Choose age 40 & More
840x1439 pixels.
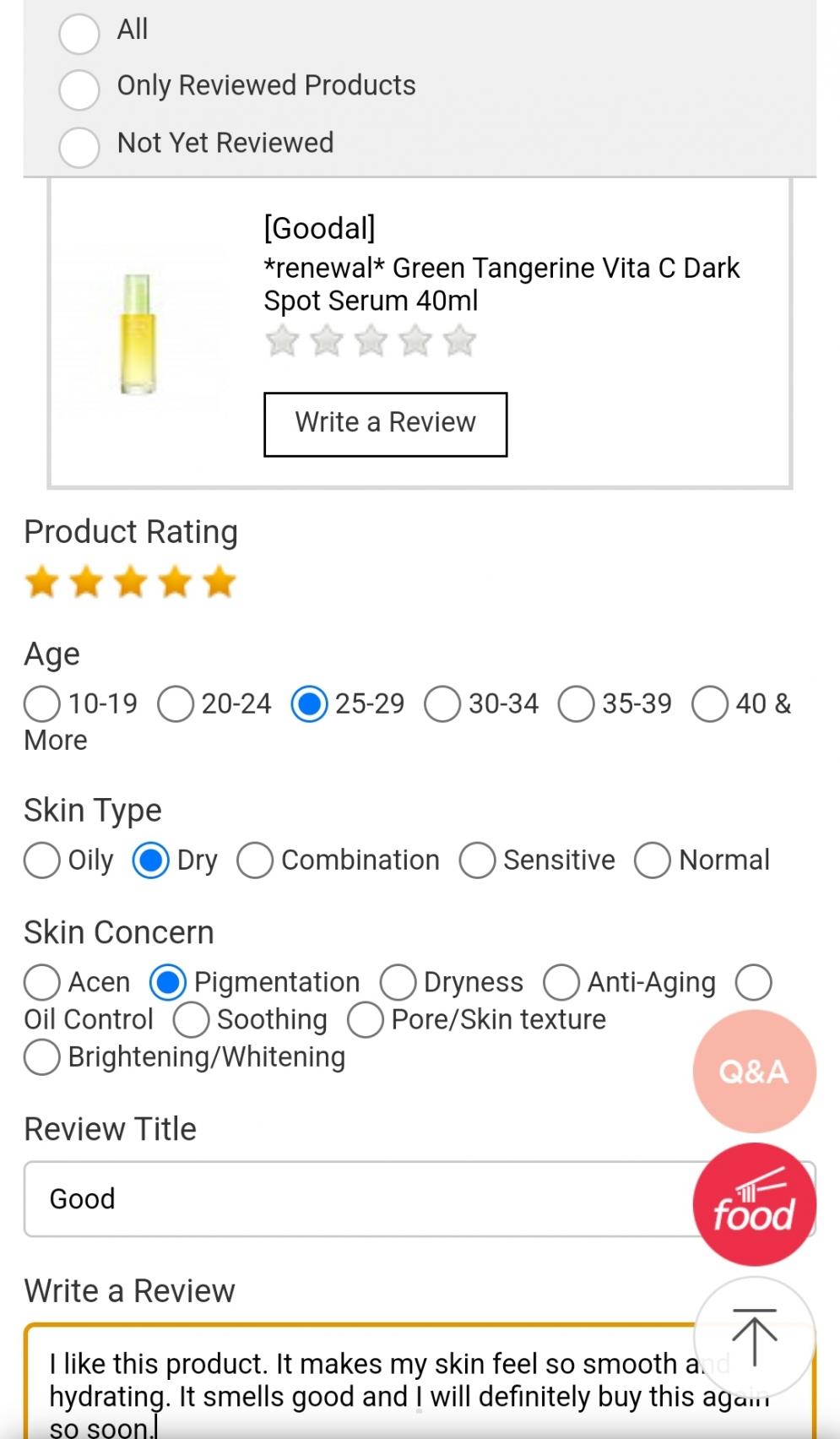[709, 703]
